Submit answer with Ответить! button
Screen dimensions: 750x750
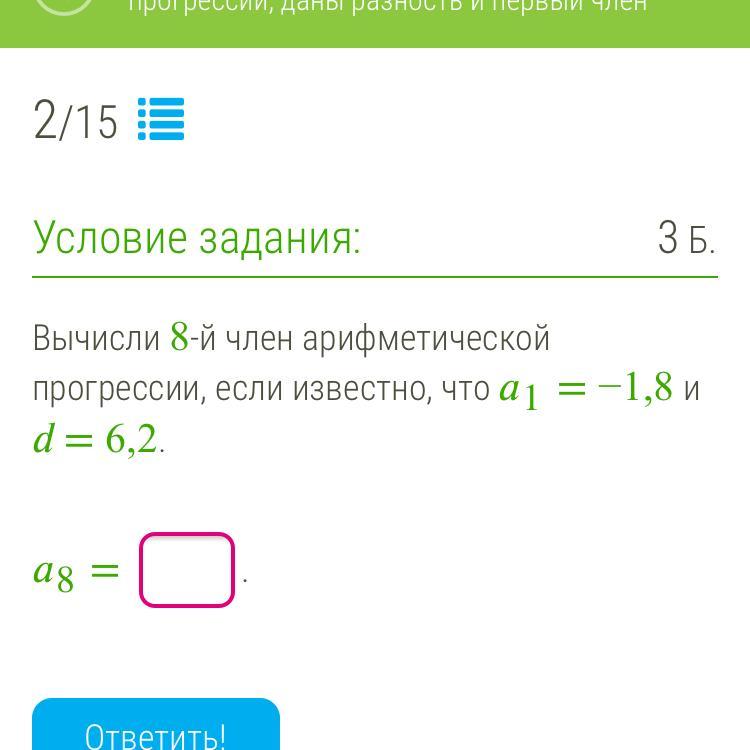pos(156,724)
